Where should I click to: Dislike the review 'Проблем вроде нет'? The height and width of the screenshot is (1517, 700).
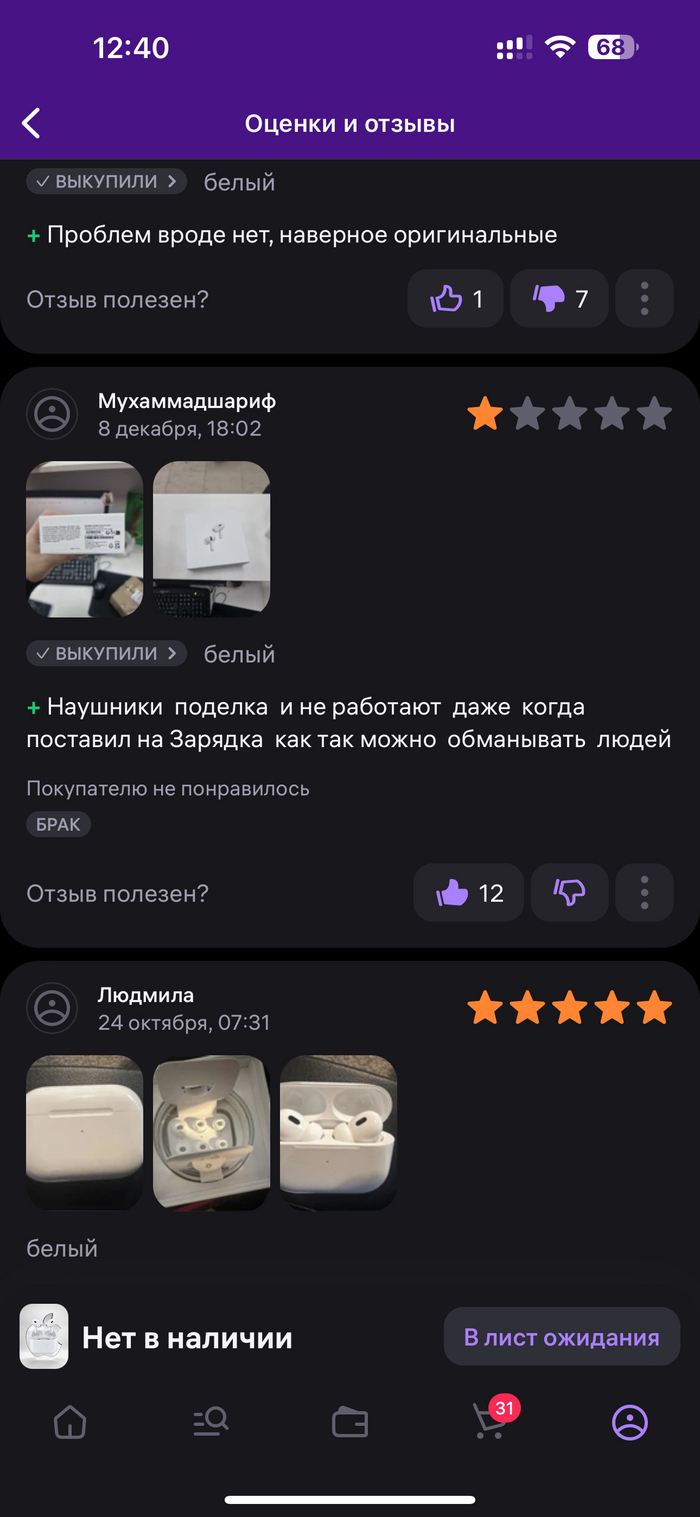pyautogui.click(x=560, y=299)
